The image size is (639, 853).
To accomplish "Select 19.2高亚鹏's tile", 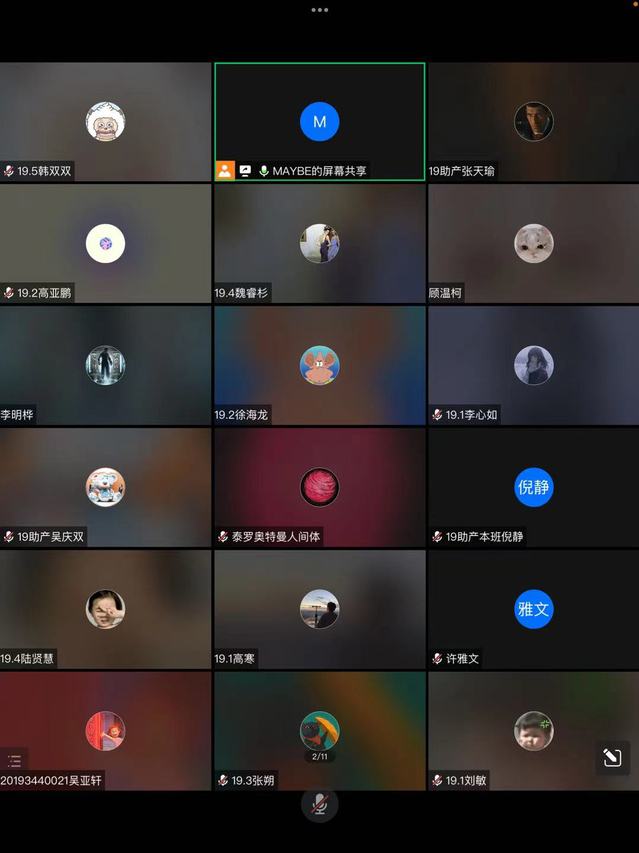I will (105, 244).
